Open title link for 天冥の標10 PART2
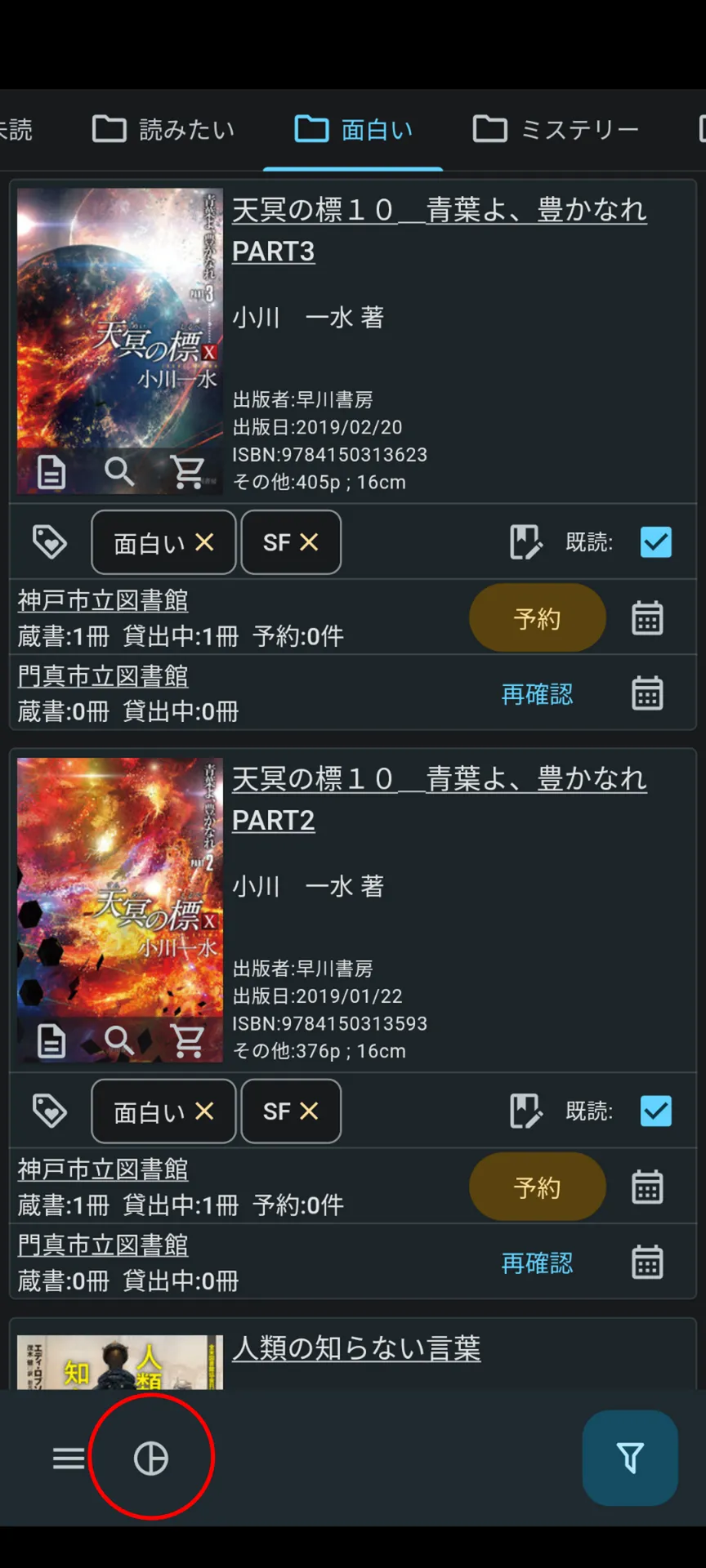This screenshot has width=706, height=1568. [440, 800]
